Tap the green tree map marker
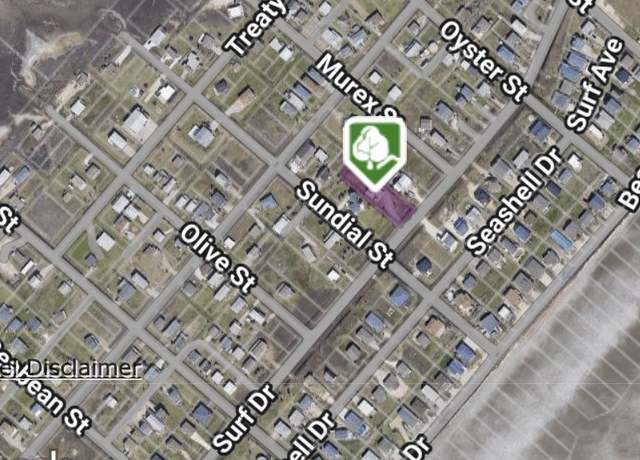640x460 pixels. 372,150
